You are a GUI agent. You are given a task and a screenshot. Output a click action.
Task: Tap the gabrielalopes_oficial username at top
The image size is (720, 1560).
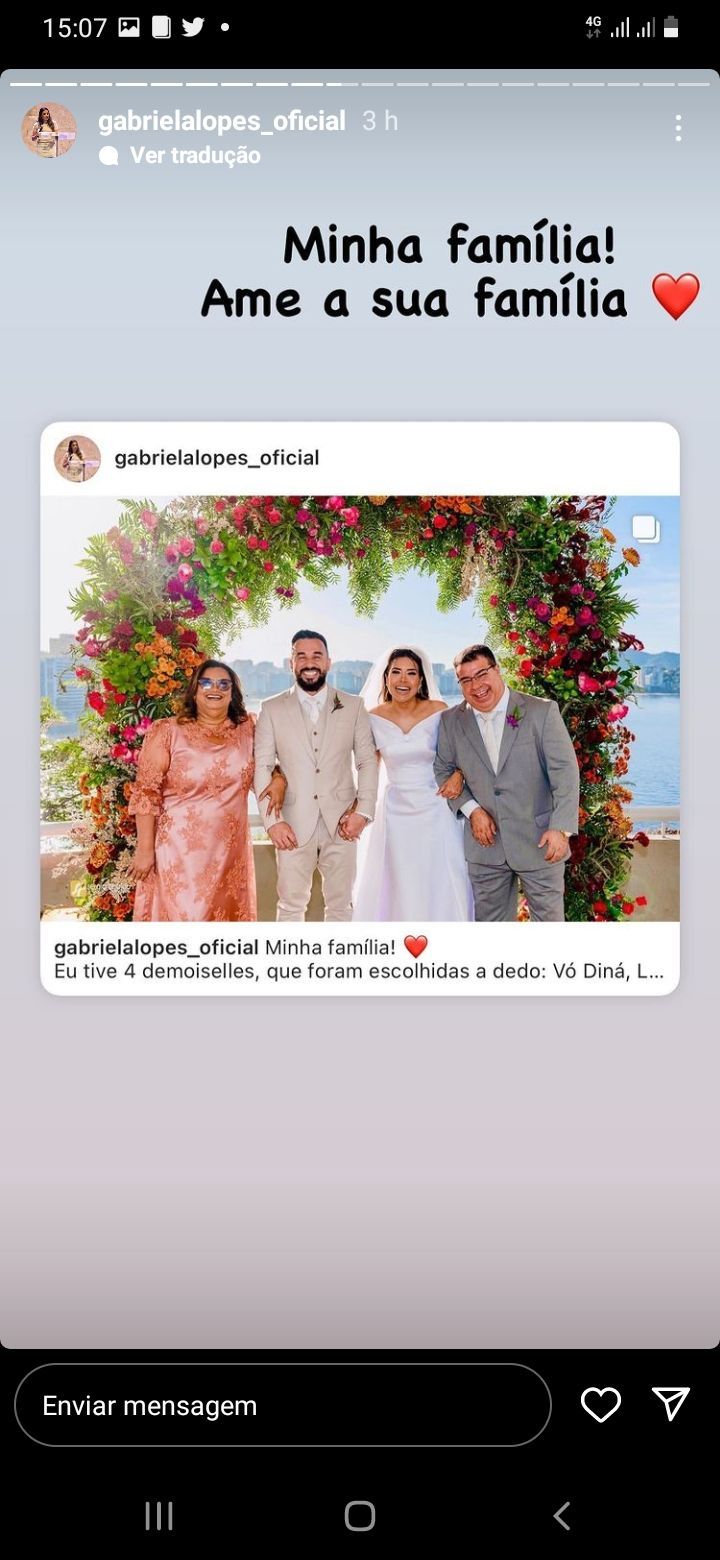[222, 121]
